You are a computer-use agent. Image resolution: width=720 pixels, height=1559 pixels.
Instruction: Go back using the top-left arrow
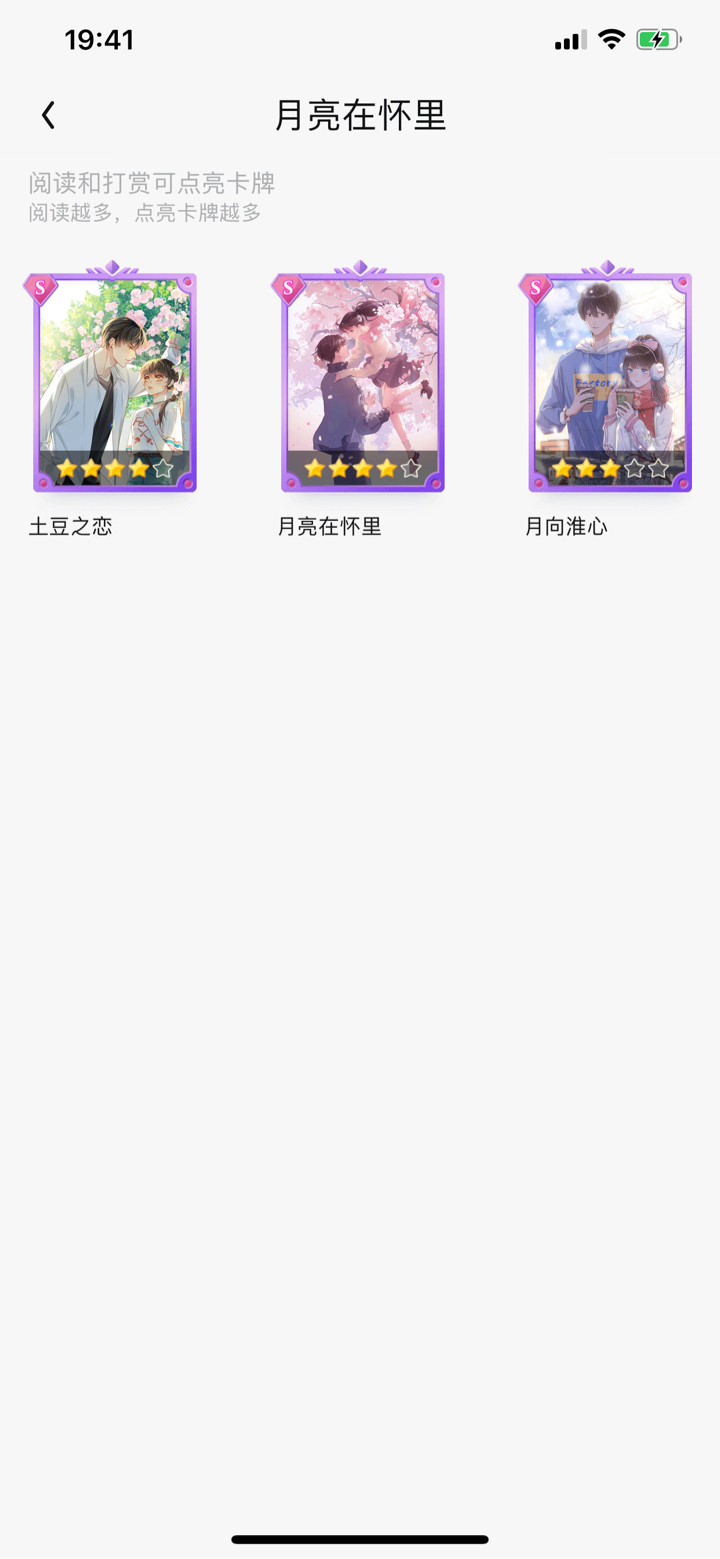coord(48,116)
